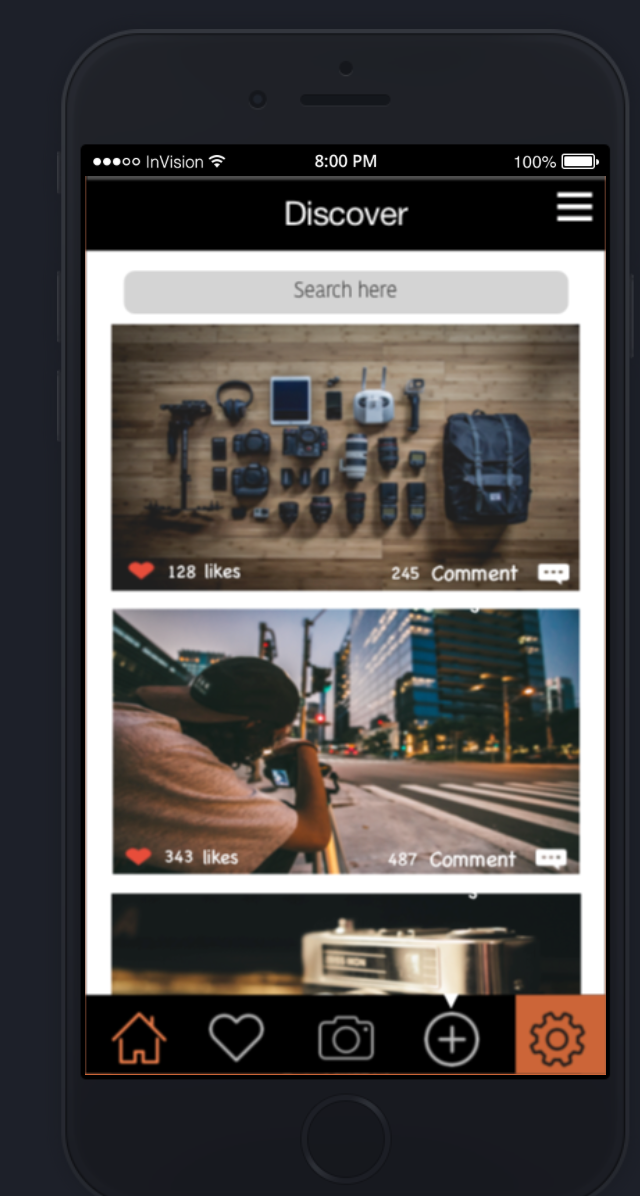Open comments on the post with 487 comments

[x=551, y=859]
